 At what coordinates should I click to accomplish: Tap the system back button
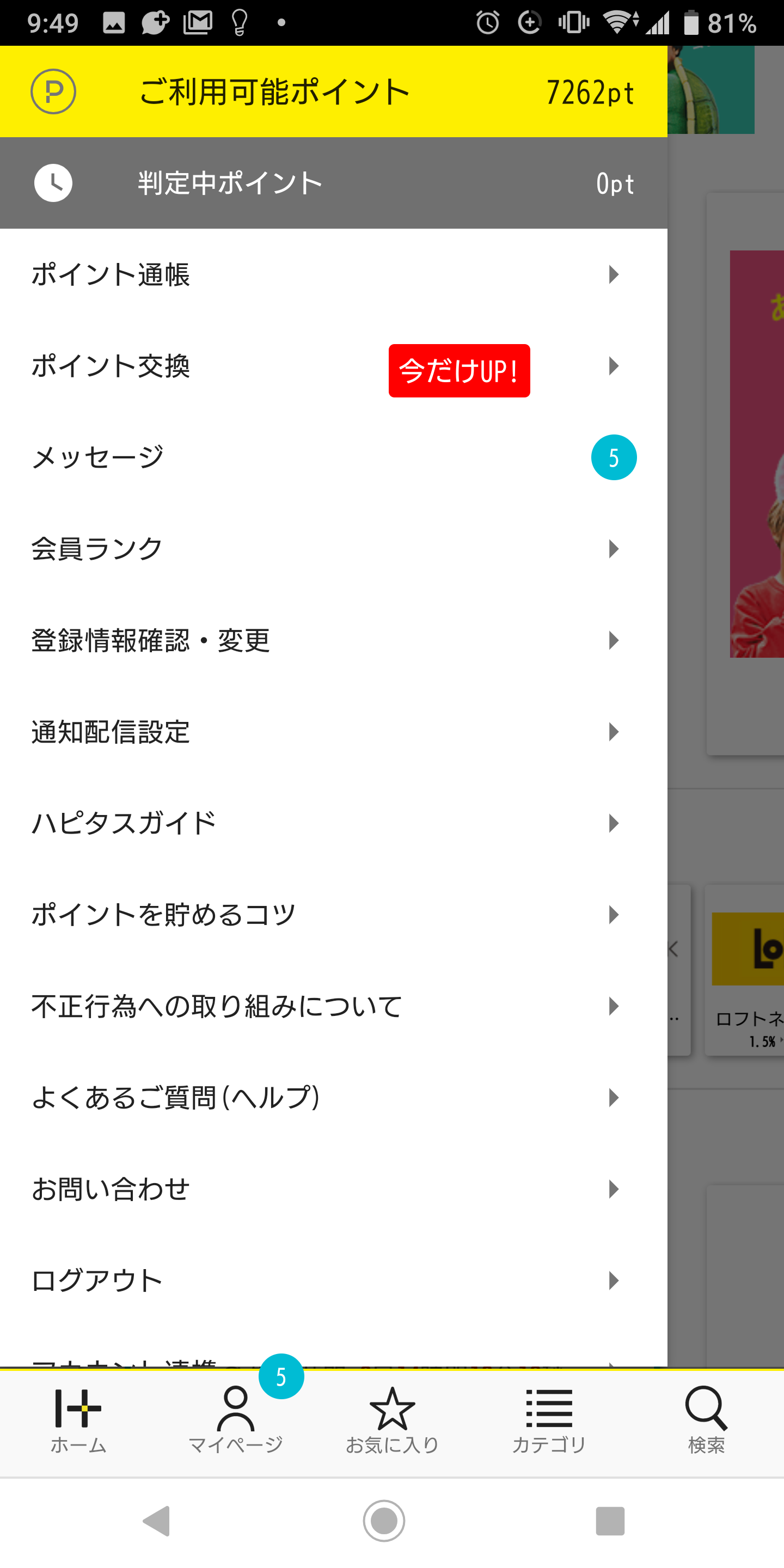(156, 1521)
